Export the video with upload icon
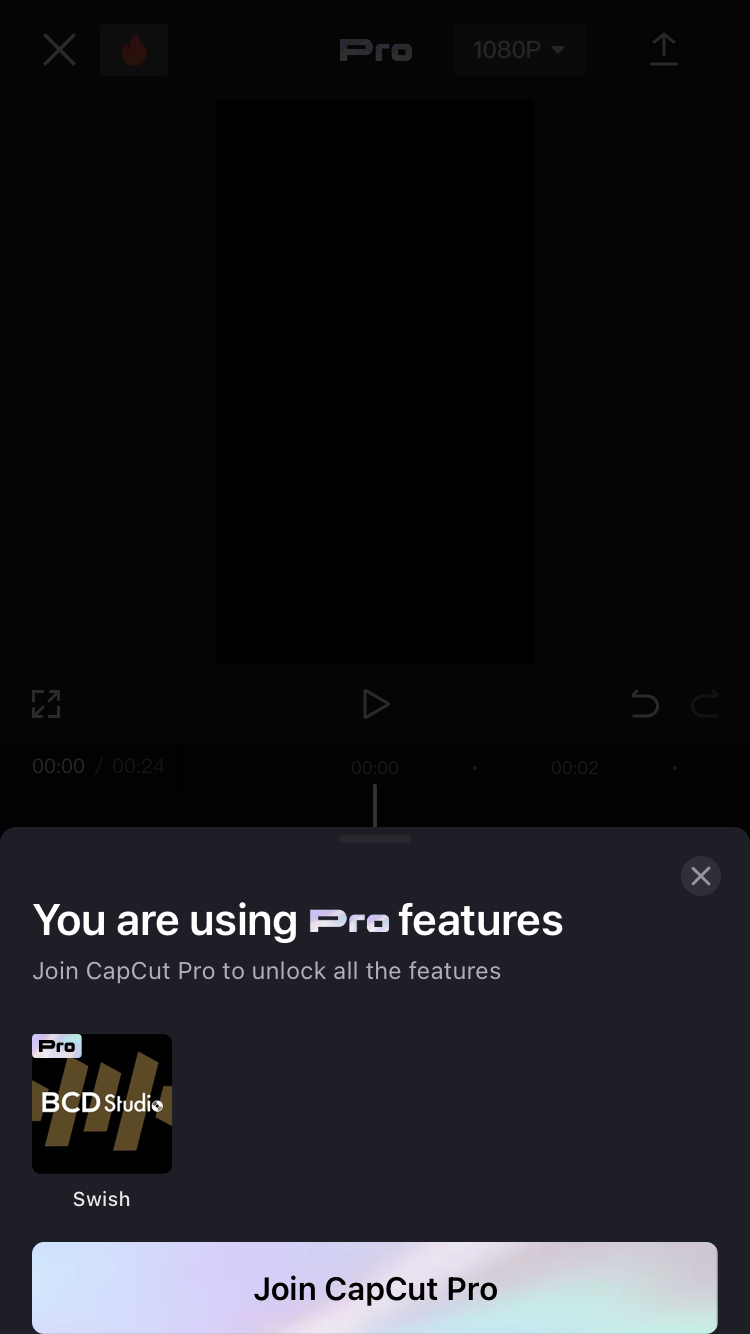750x1334 pixels. point(664,50)
